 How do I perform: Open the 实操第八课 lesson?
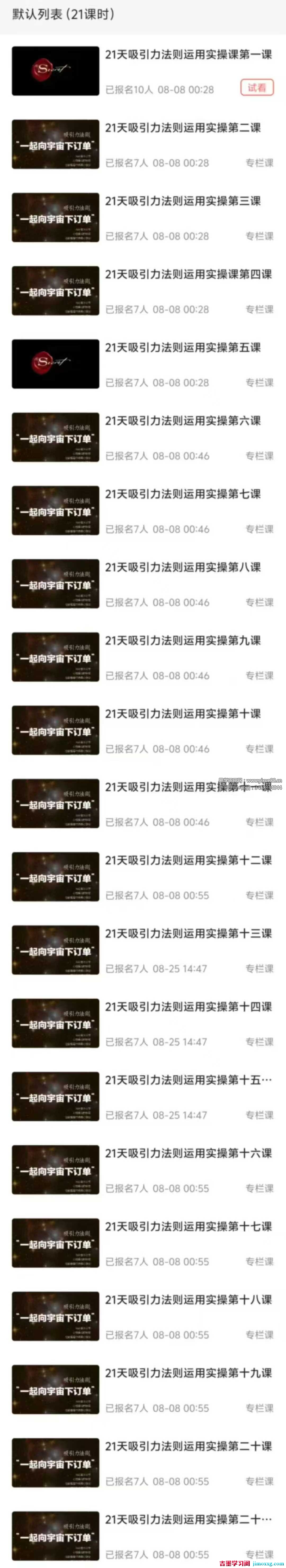182,567
